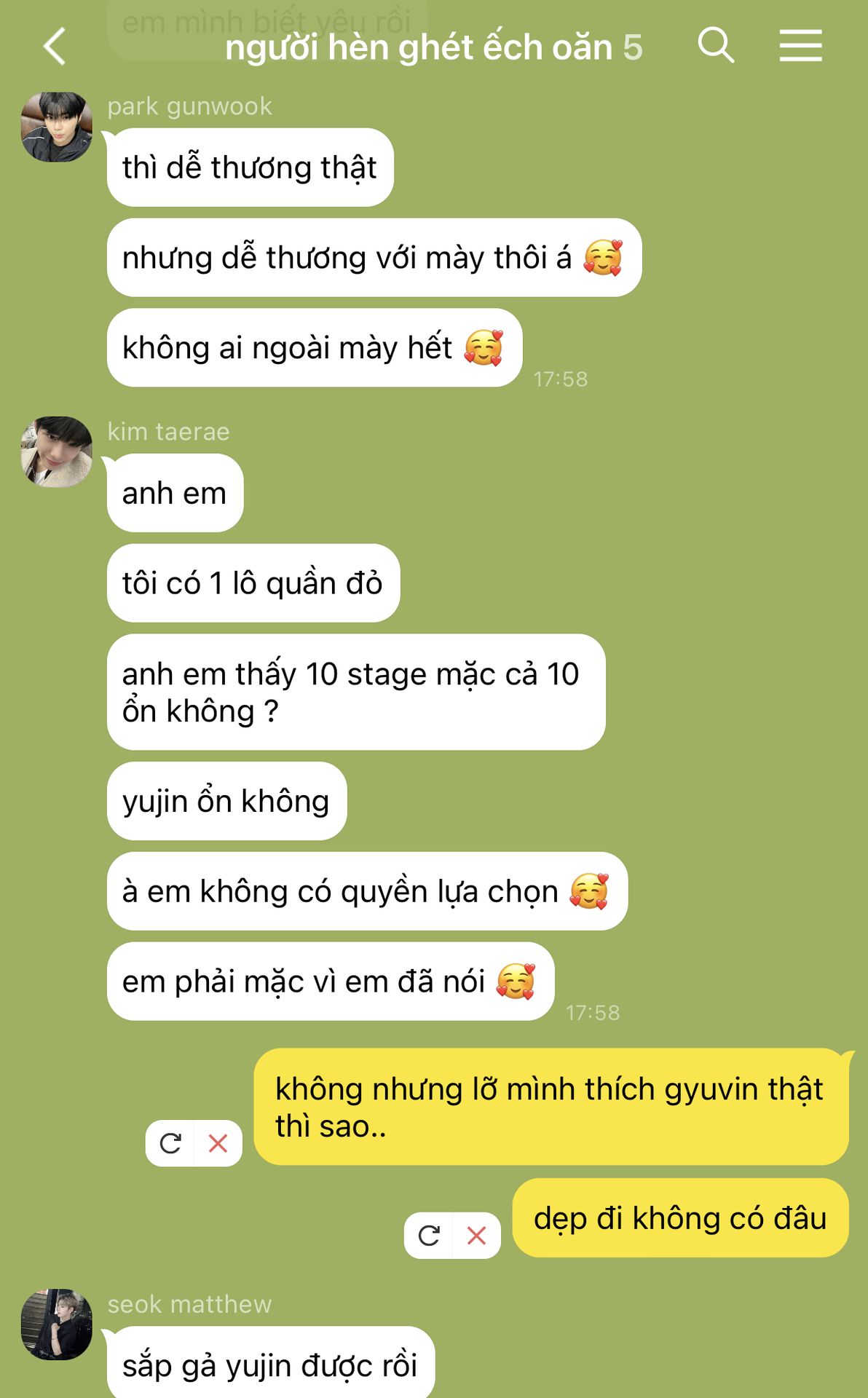Viewport: 868px width, 1398px height.
Task: Open seok matthew's profile photo
Action: point(57,1324)
